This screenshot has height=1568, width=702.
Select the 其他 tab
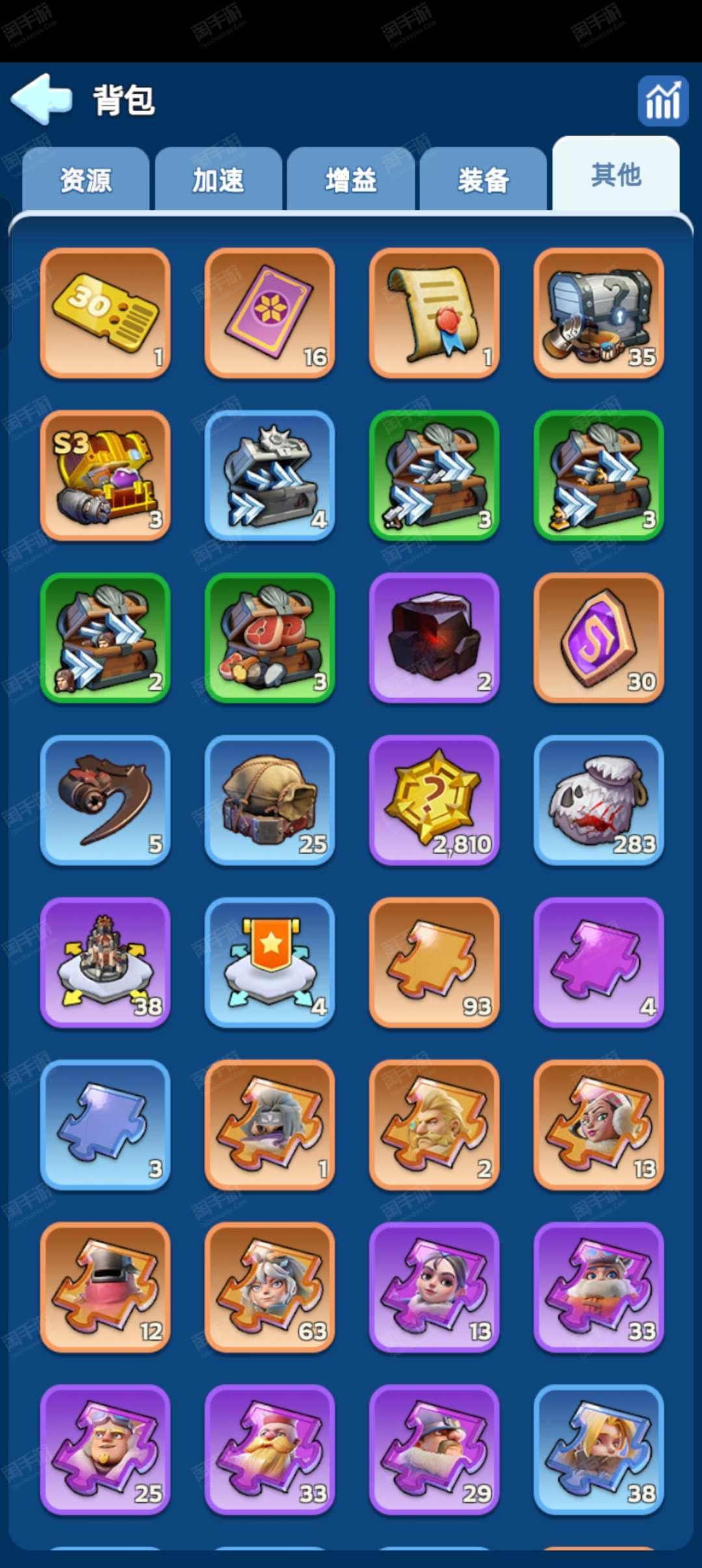tap(616, 175)
